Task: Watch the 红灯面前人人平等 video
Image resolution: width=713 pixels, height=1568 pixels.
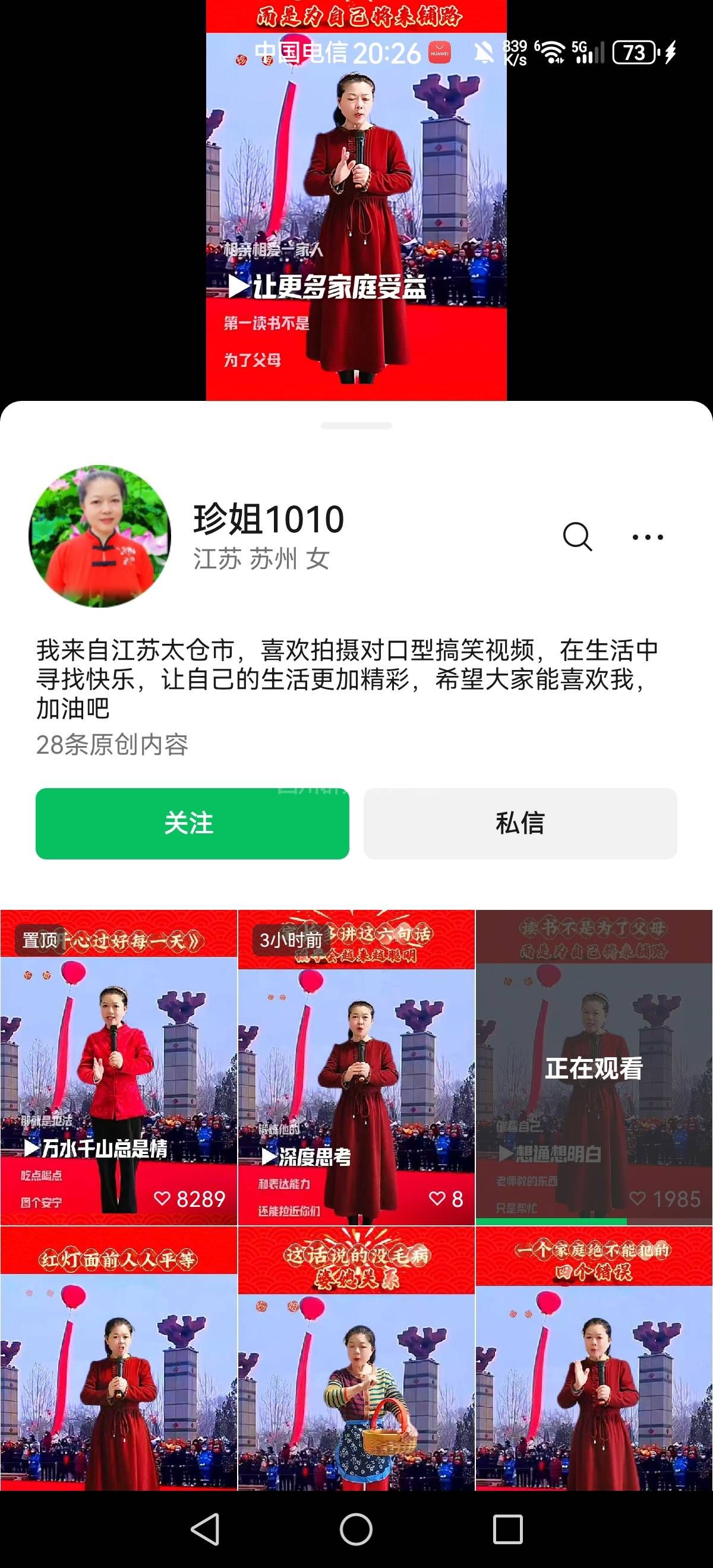Action: point(118,1357)
